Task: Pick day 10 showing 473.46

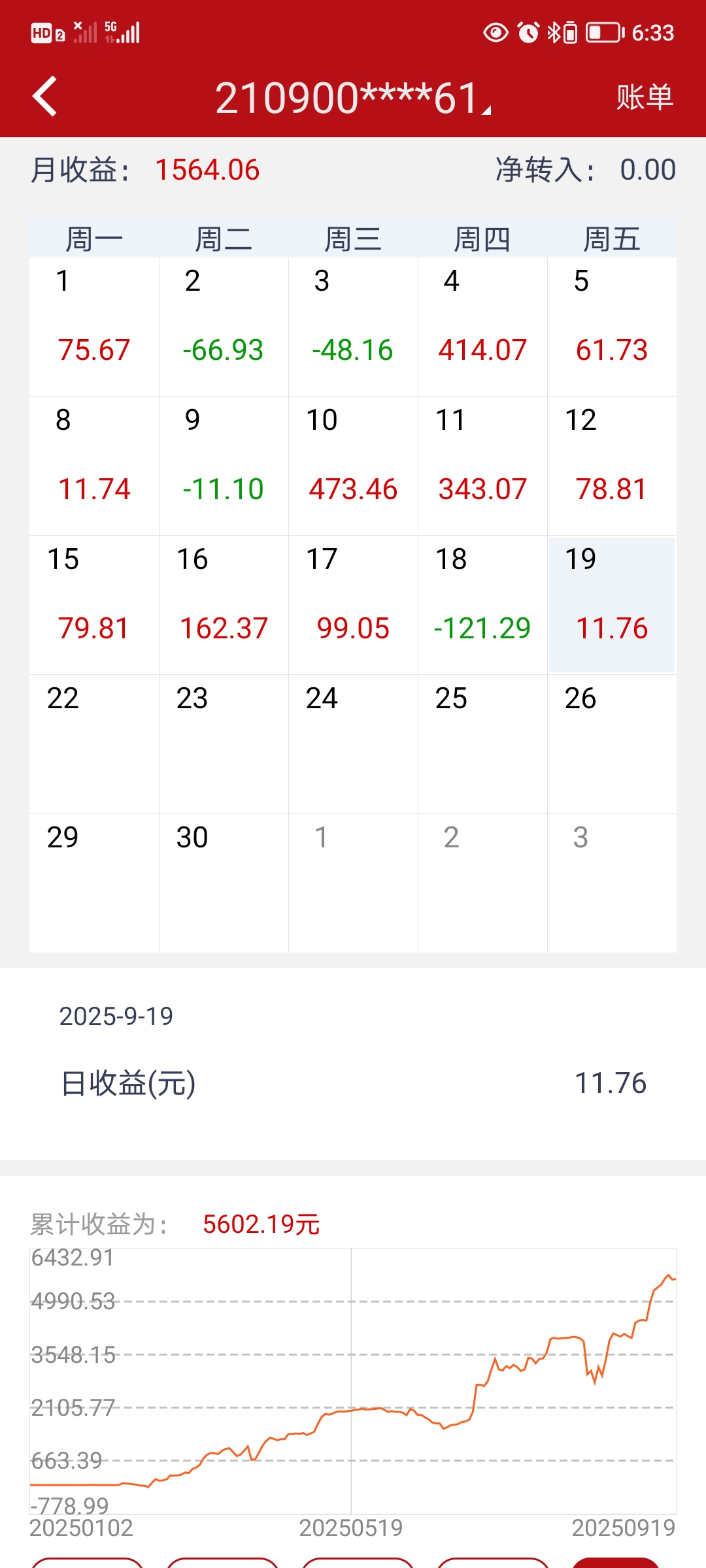Action: pos(353,466)
